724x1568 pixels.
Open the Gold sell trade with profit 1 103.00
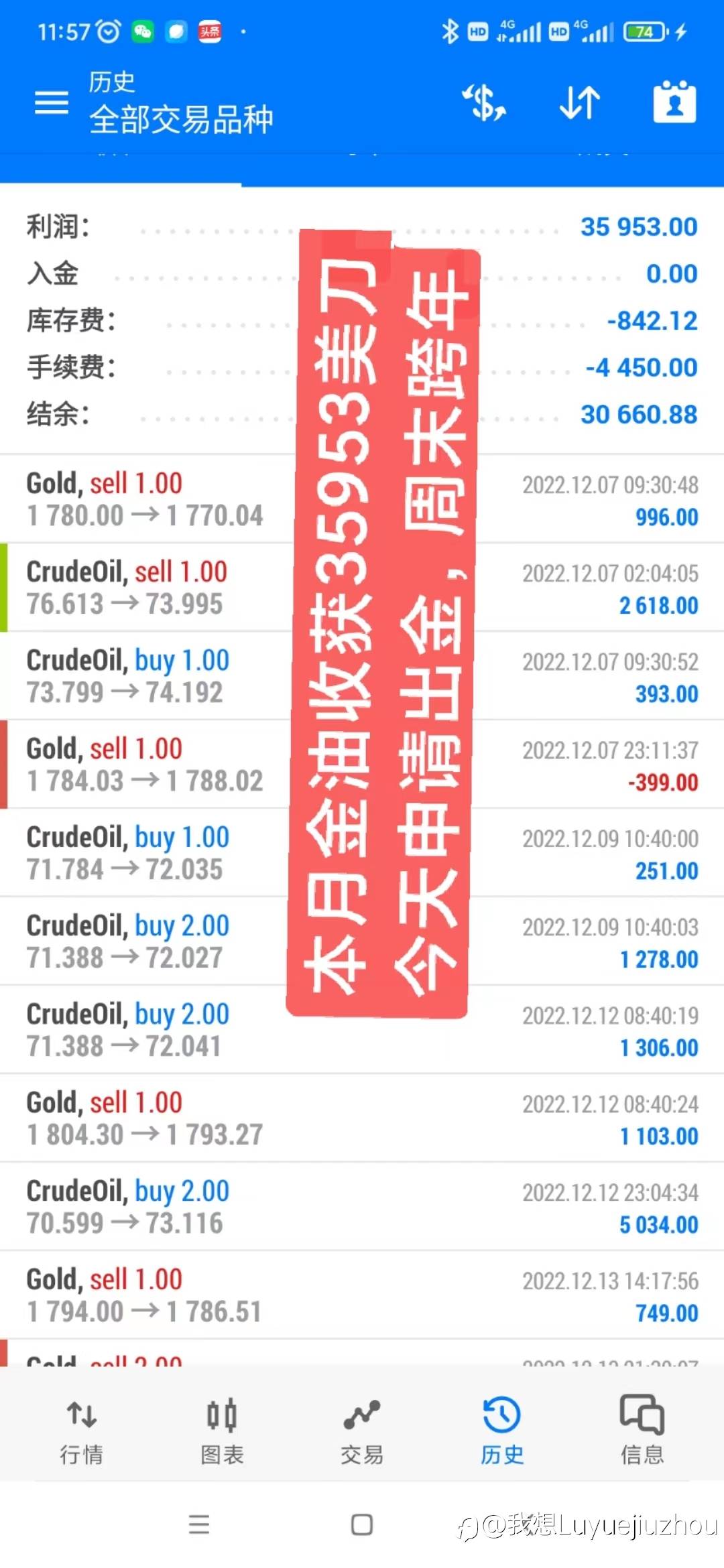click(x=362, y=1118)
